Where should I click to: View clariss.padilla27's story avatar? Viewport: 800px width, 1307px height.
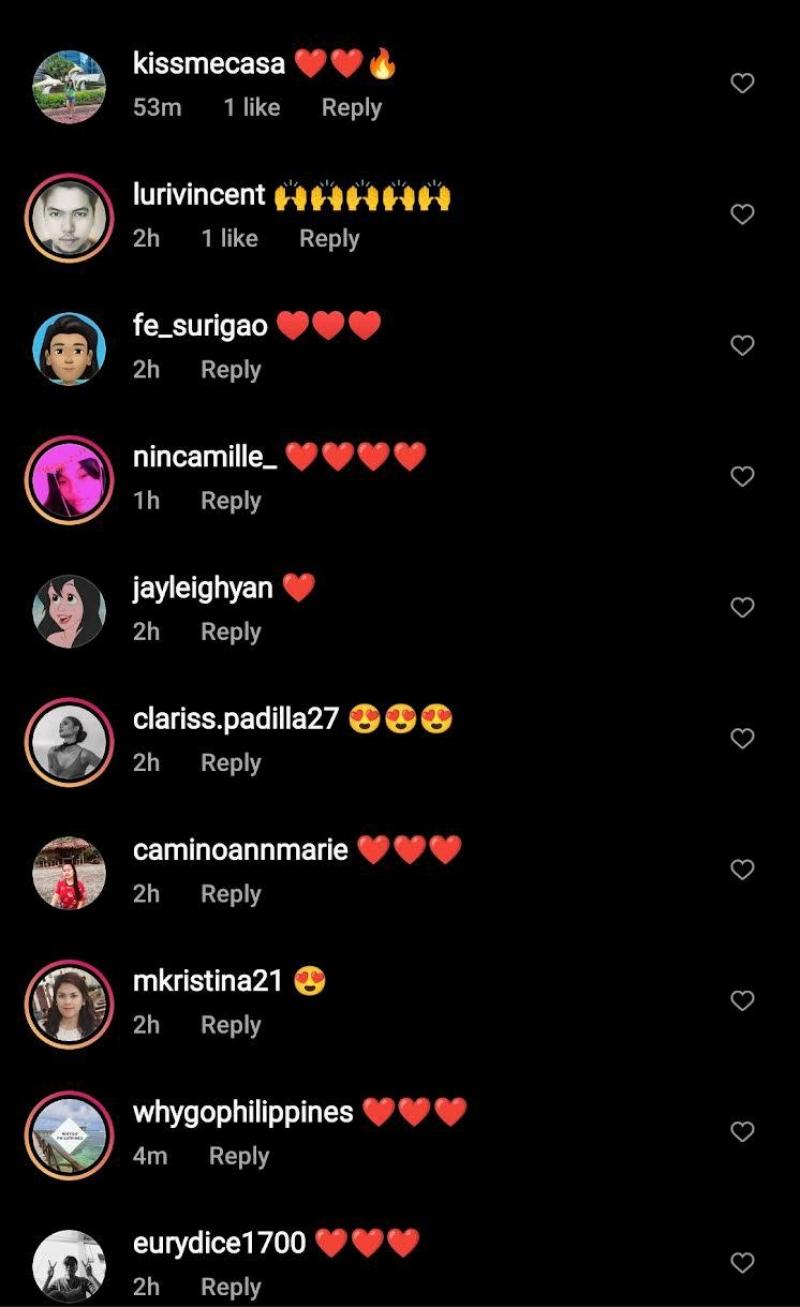[69, 741]
